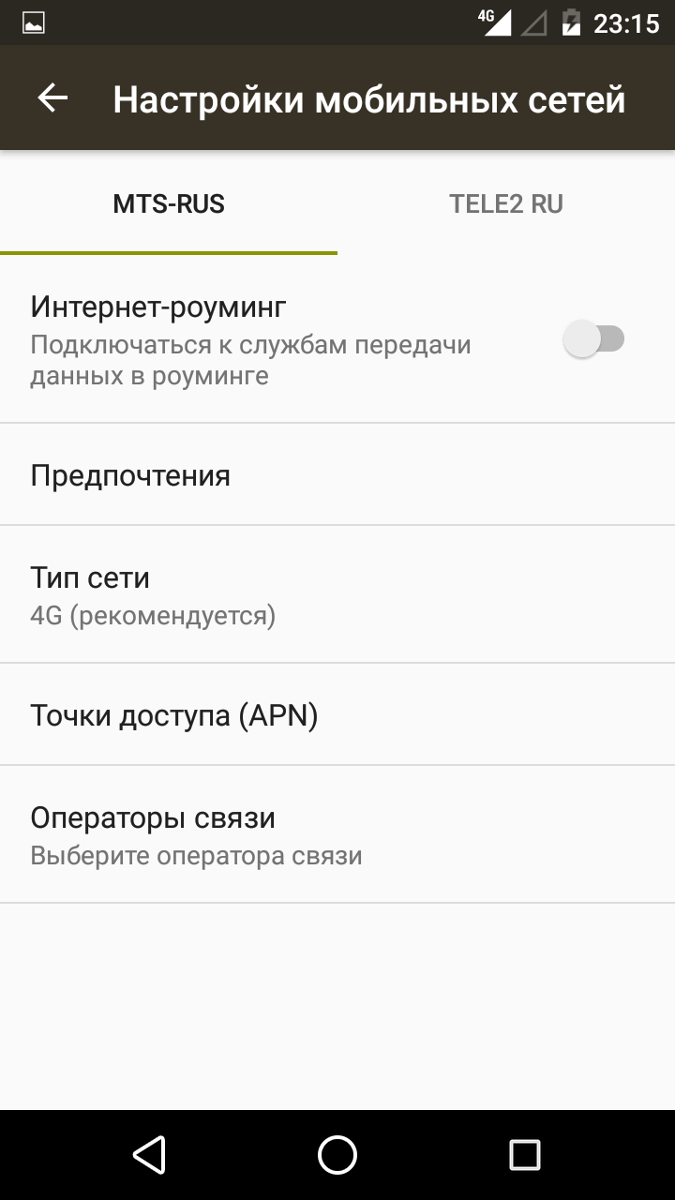Image resolution: width=675 pixels, height=1200 pixels.
Task: Go back using the app bar arrow
Action: coord(52,98)
